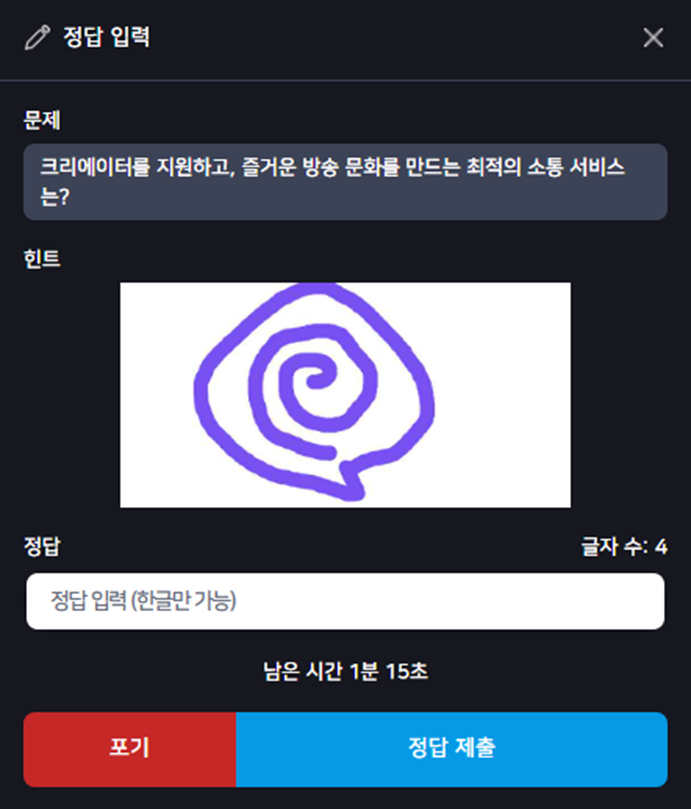Submit answer with 정답 제출
This screenshot has height=809, width=691.
(451, 749)
